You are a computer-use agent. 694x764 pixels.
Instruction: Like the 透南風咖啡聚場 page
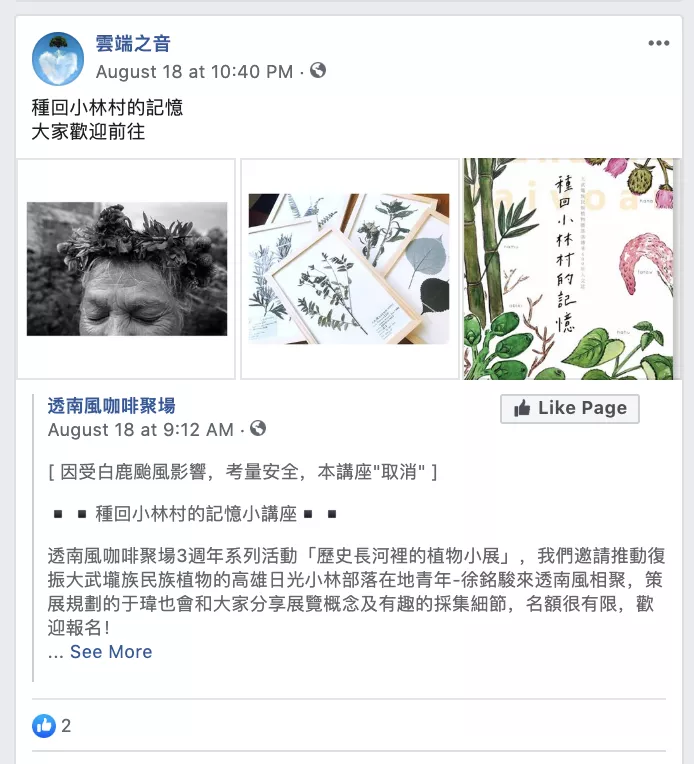coord(570,408)
